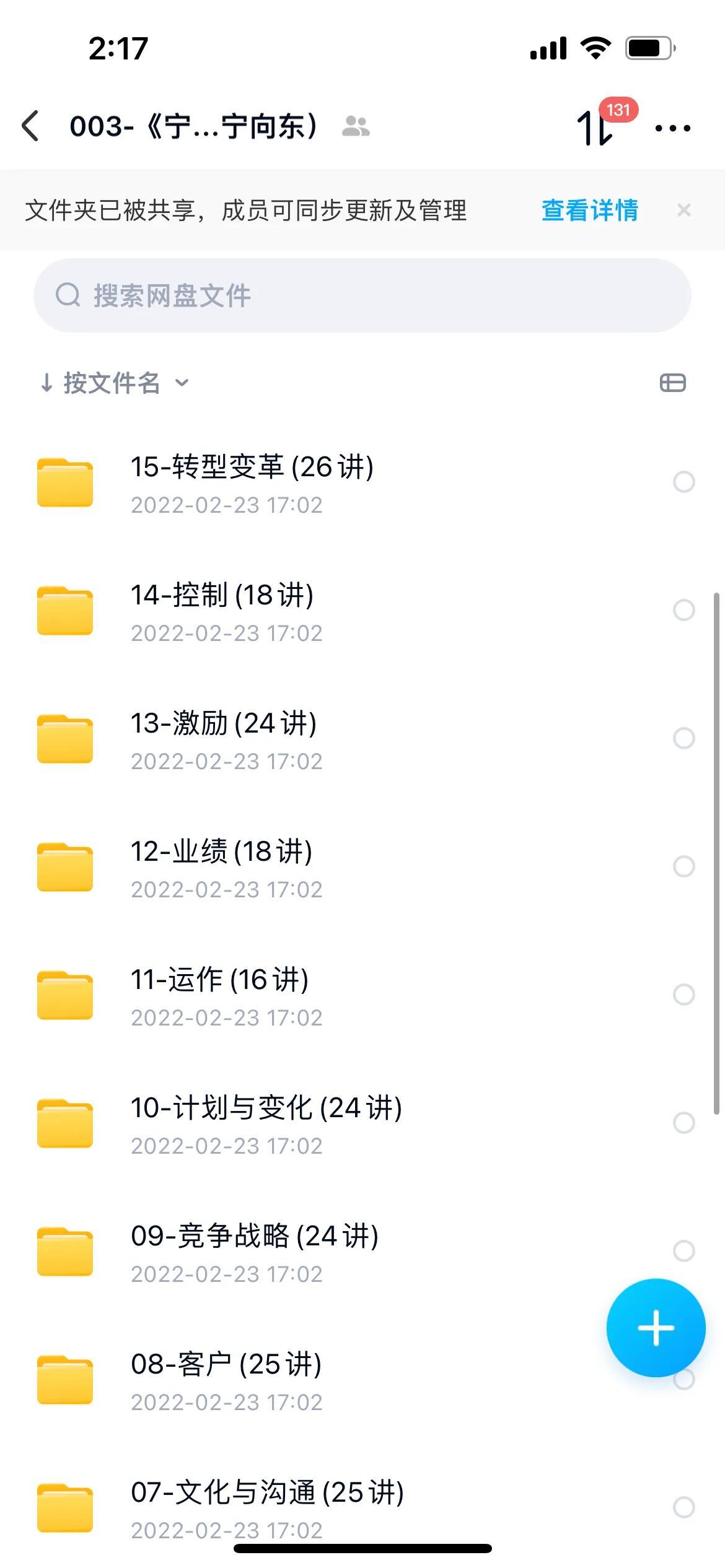The image size is (725, 1568).
Task: Open folder 12-业绩 (18讲)
Action: (x=221, y=868)
